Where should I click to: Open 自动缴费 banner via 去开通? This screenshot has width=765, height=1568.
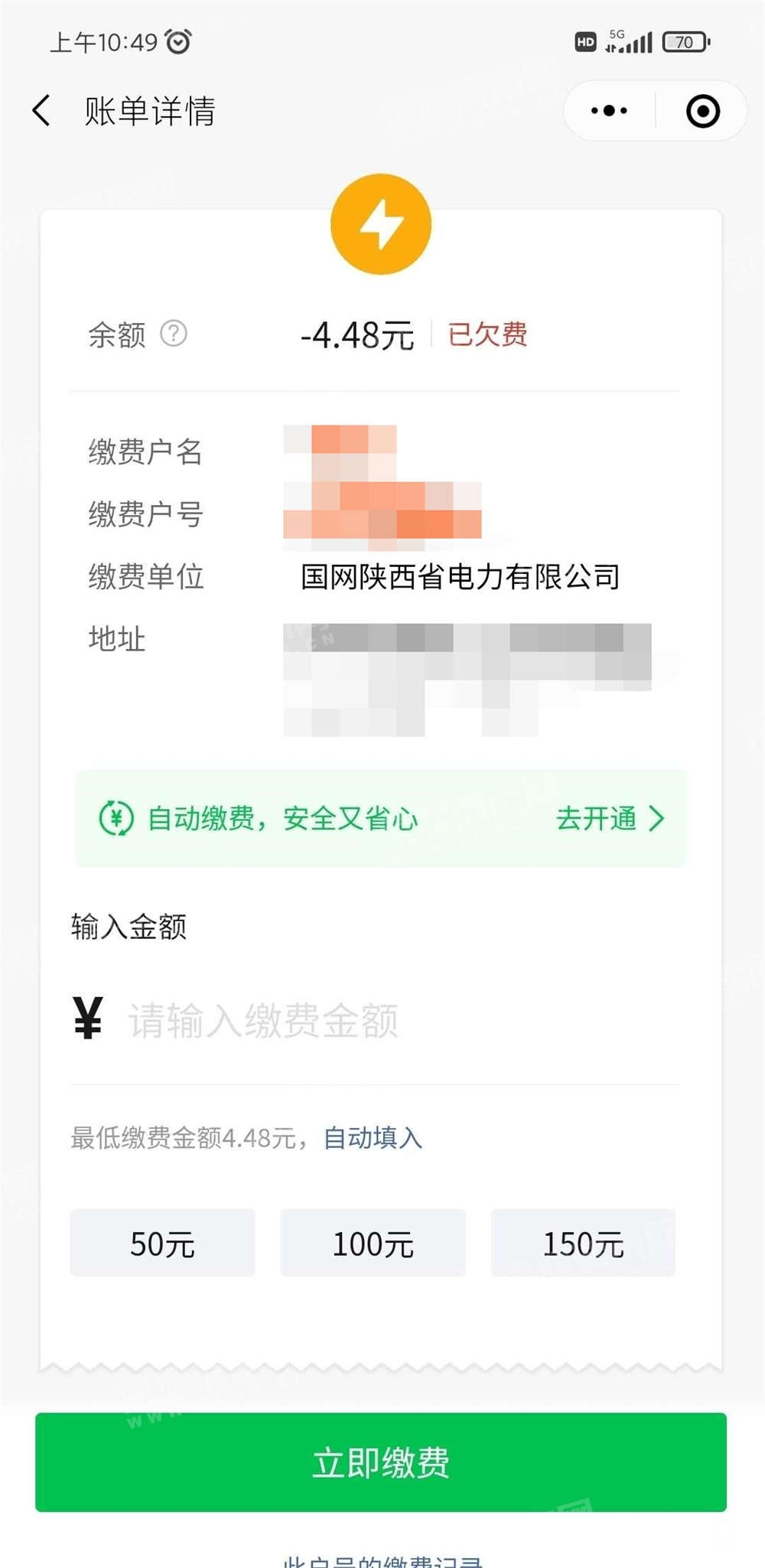[610, 818]
